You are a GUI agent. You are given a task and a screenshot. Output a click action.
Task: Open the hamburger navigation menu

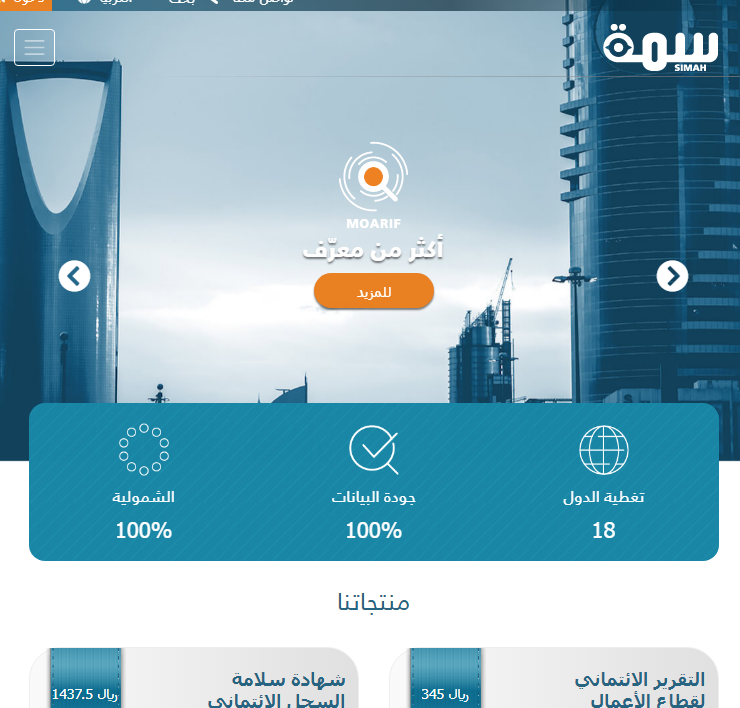[34, 47]
